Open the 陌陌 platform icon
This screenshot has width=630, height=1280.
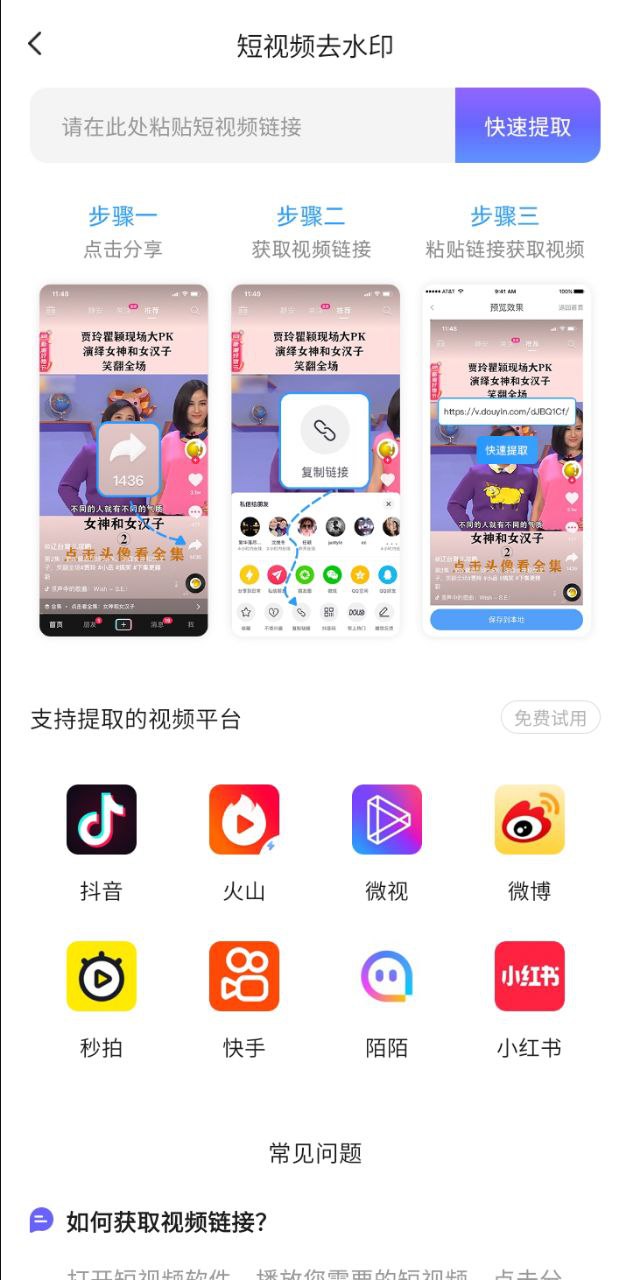(x=387, y=976)
